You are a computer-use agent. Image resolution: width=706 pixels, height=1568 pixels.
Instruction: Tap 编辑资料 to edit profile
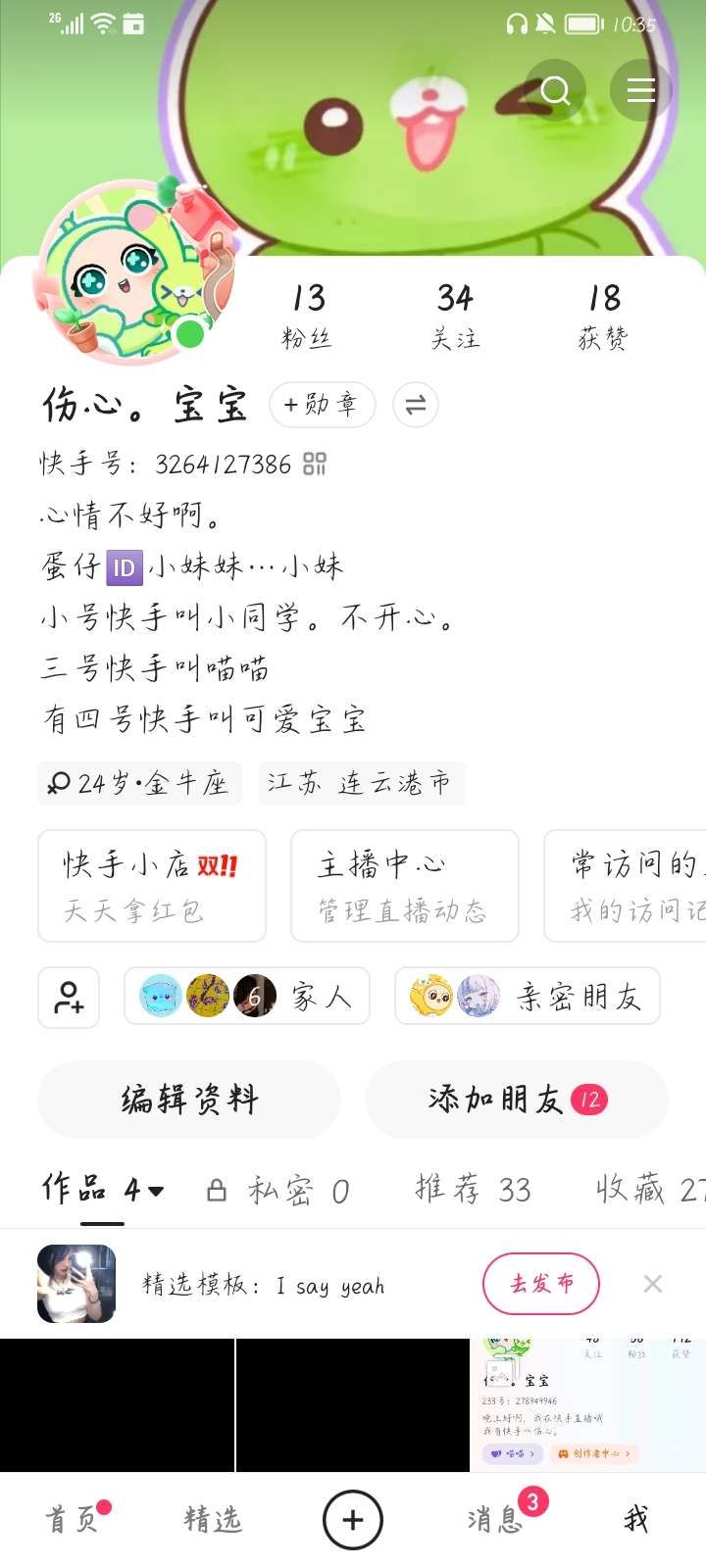pos(189,1100)
